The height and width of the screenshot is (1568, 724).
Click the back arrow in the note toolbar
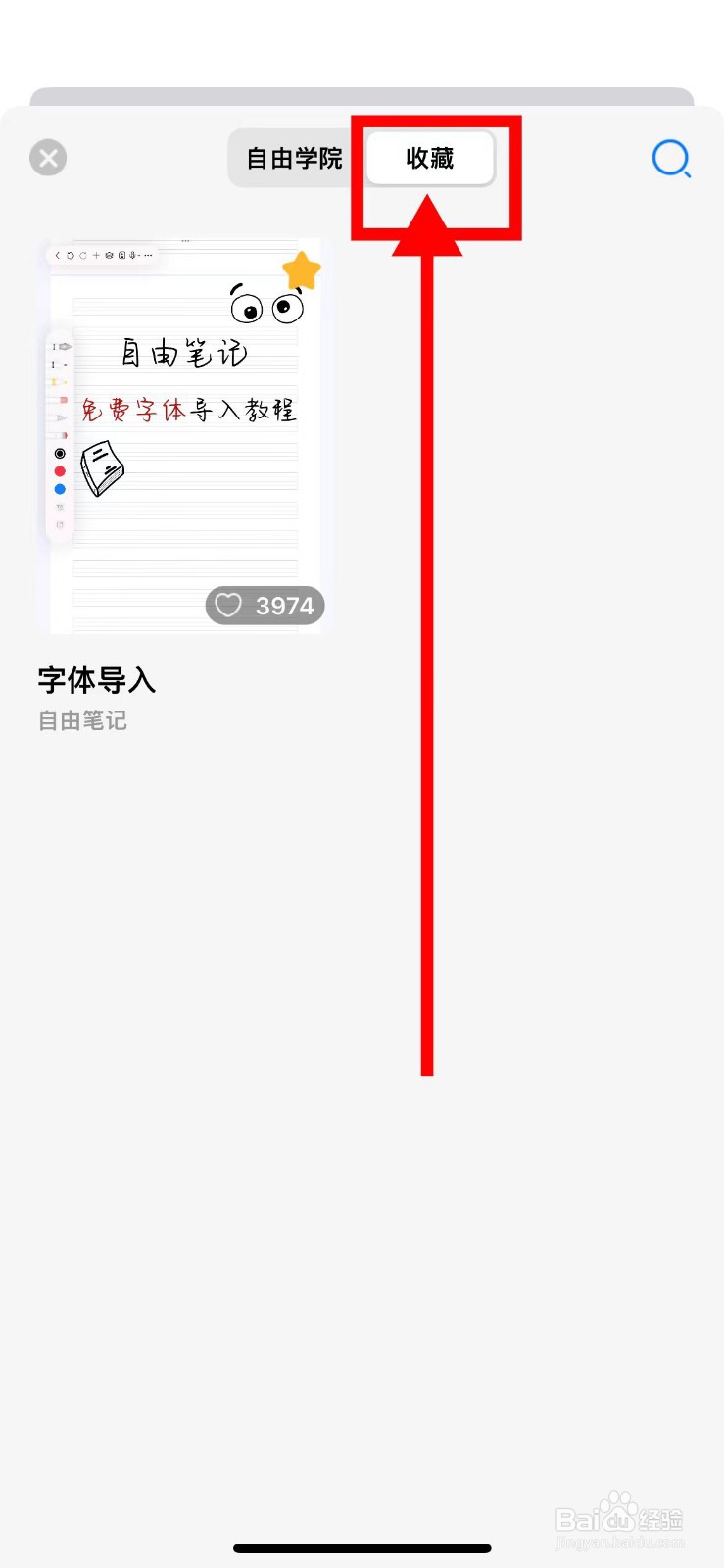pos(58,256)
